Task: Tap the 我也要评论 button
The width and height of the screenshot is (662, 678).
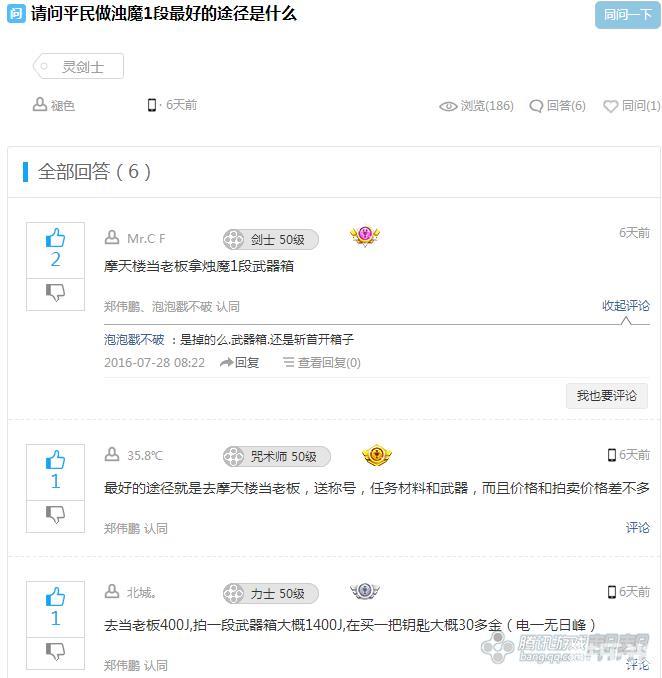Action: (606, 396)
